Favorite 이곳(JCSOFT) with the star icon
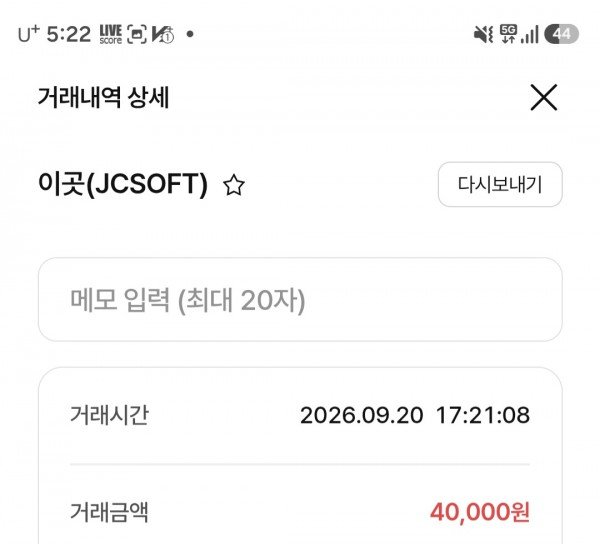600x544 pixels. (x=233, y=185)
